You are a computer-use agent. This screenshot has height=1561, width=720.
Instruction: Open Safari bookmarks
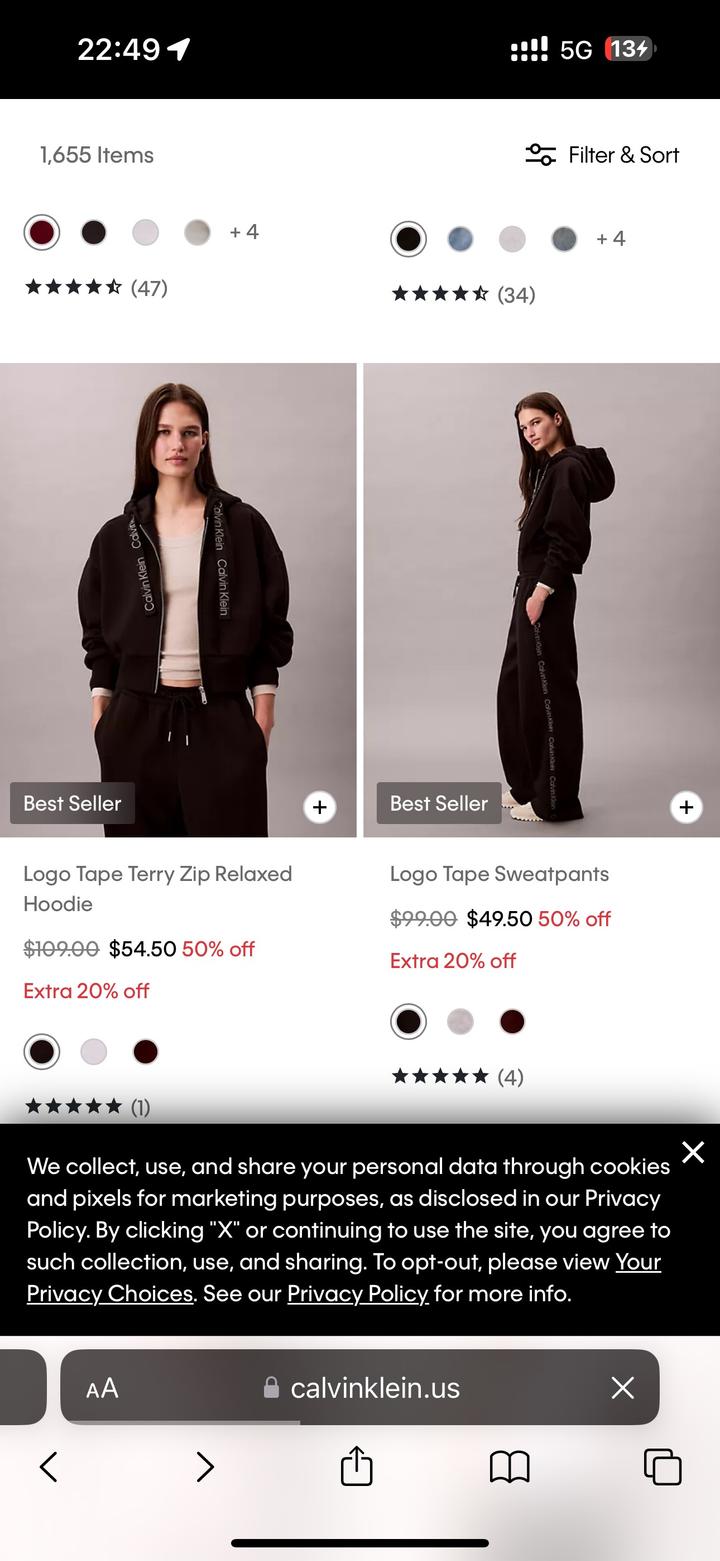[x=509, y=1467]
